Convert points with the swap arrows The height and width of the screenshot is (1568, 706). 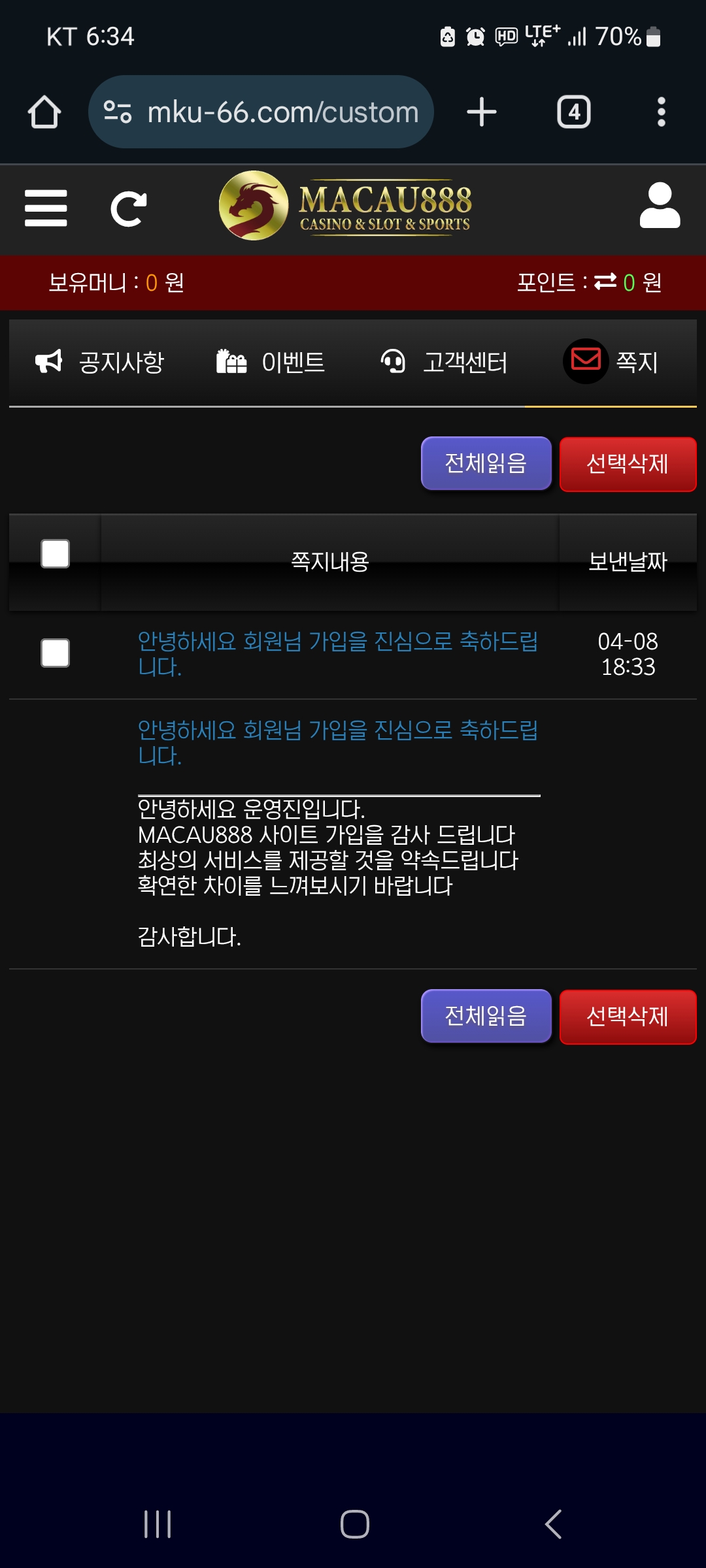point(605,282)
